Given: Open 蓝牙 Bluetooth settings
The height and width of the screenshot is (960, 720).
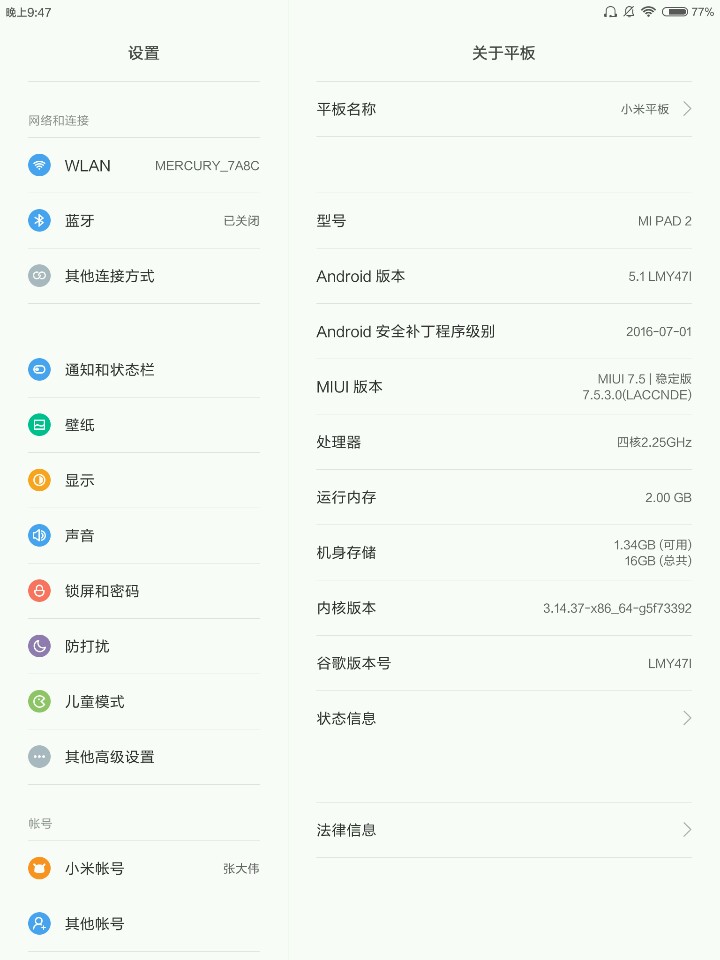Looking at the screenshot, I should [x=144, y=221].
